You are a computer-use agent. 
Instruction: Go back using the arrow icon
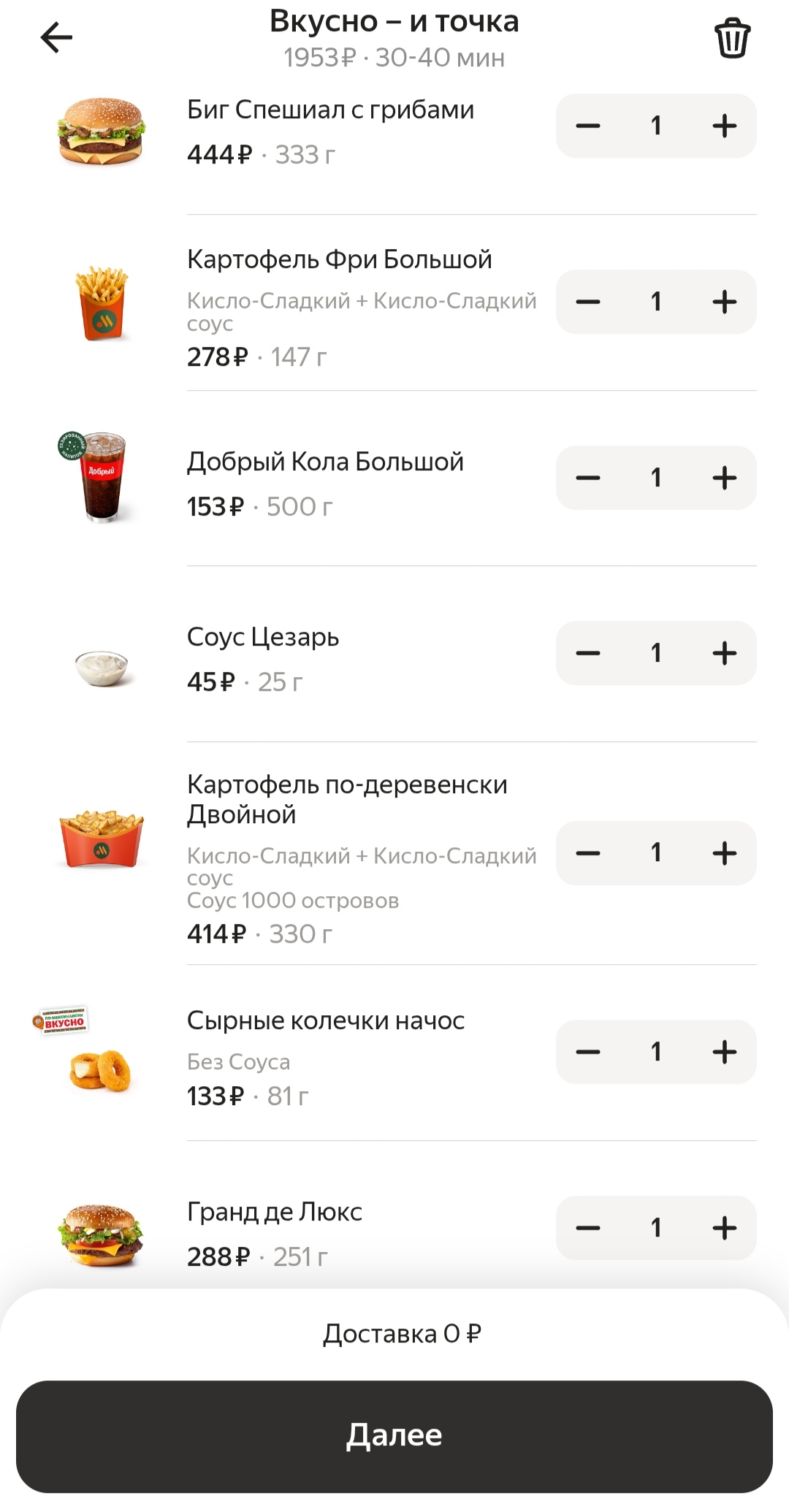(56, 38)
